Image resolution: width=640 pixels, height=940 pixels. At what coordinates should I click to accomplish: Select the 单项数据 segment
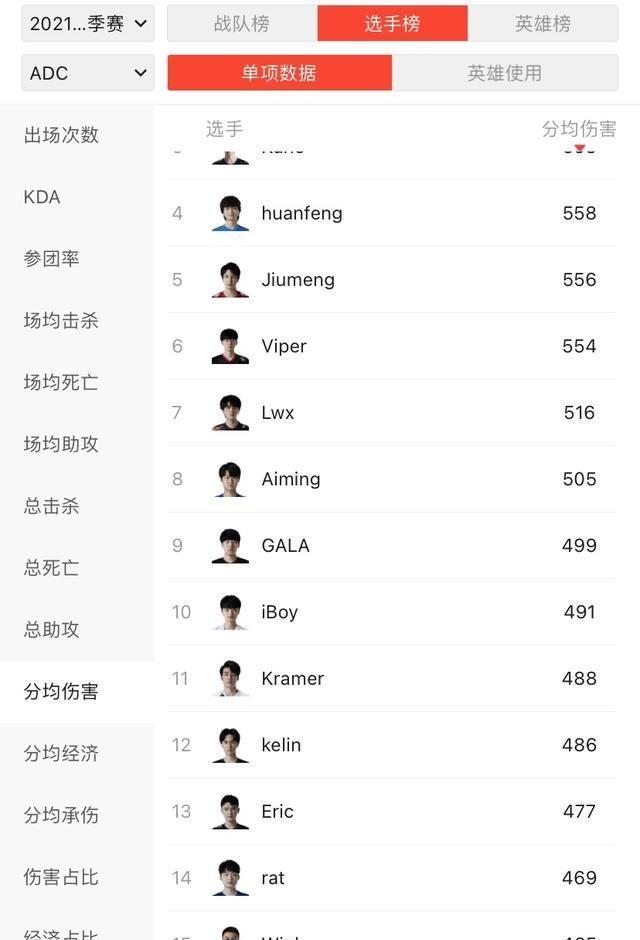point(279,73)
